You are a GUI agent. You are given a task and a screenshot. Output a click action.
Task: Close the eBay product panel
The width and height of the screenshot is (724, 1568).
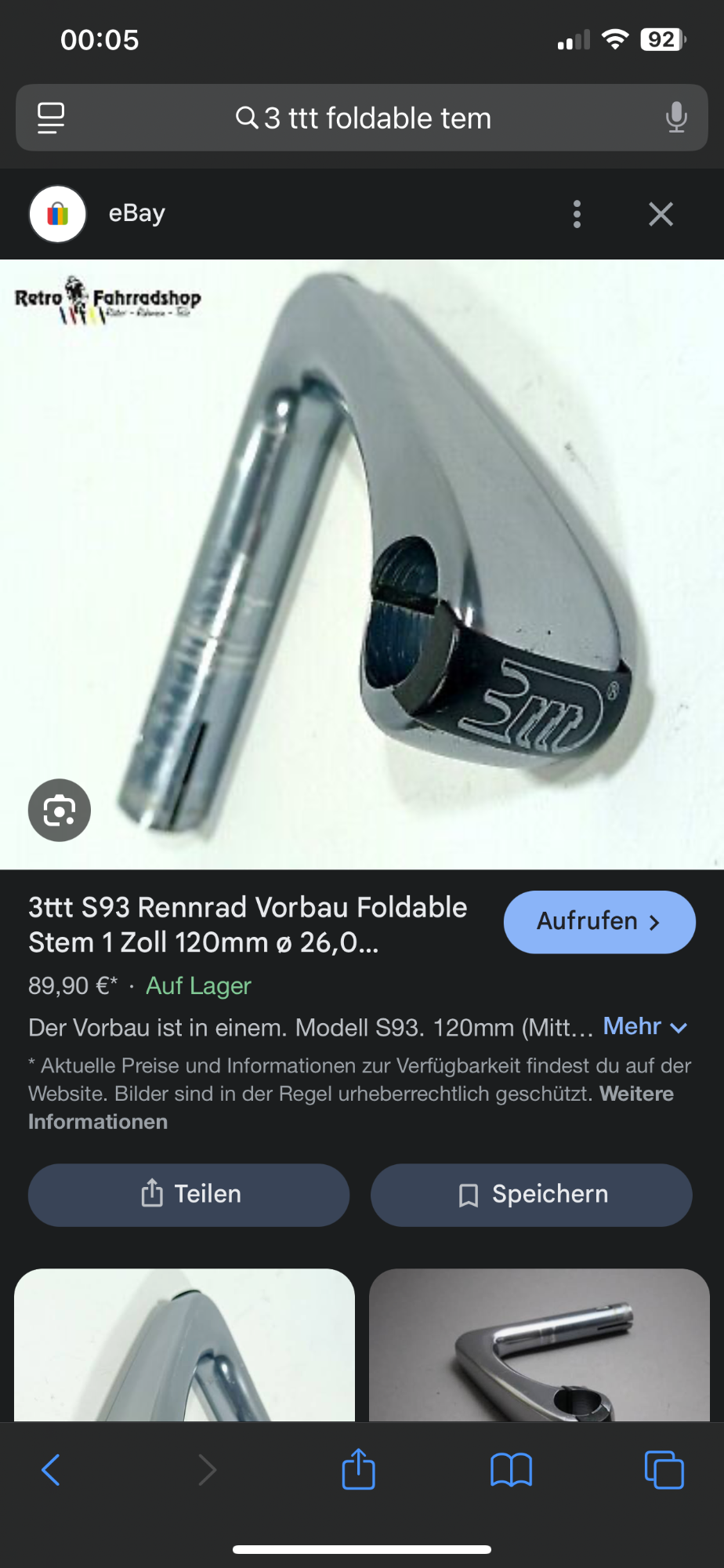pyautogui.click(x=661, y=214)
